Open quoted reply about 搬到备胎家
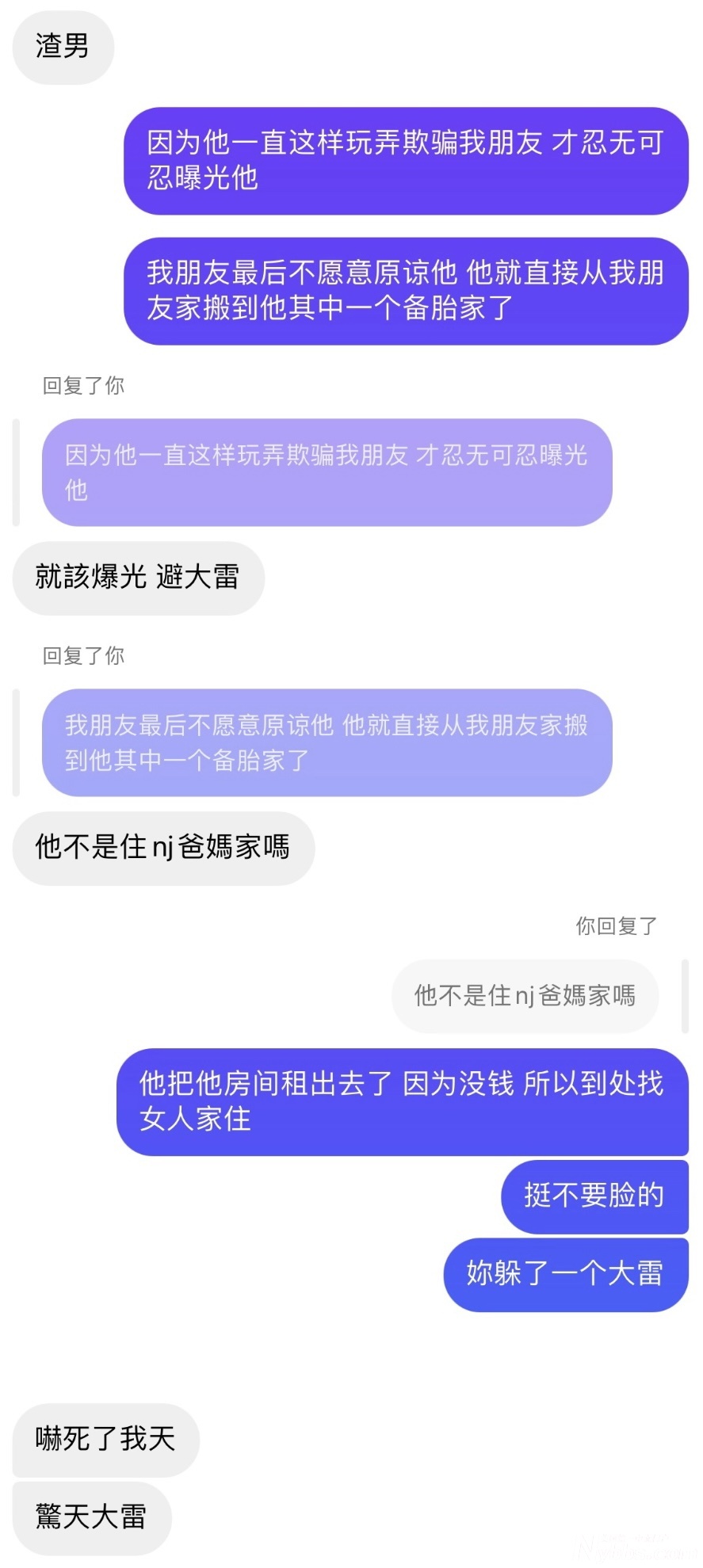The image size is (703, 1568). tap(327, 742)
